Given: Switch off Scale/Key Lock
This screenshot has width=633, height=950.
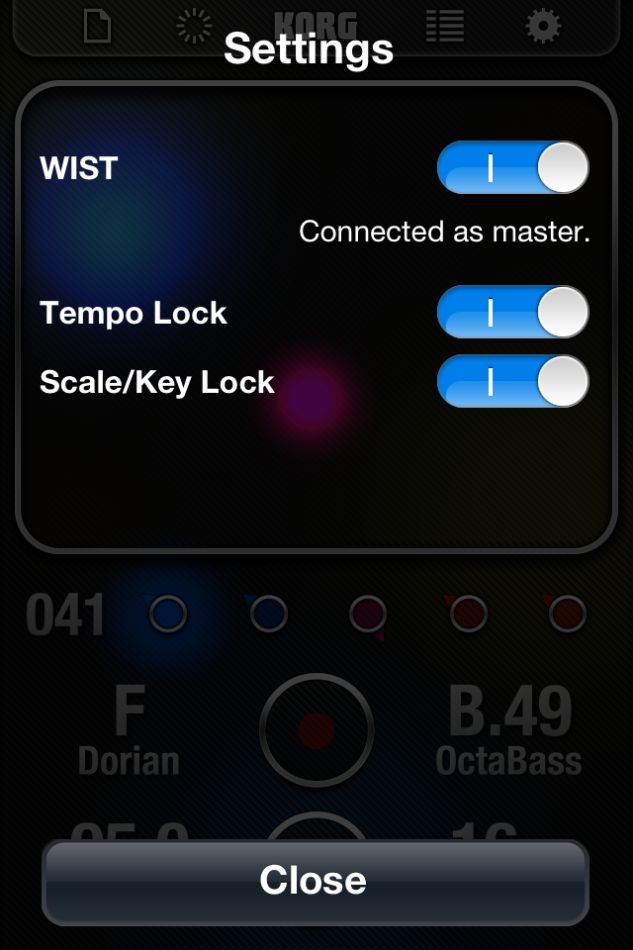Looking at the screenshot, I should click(x=512, y=381).
